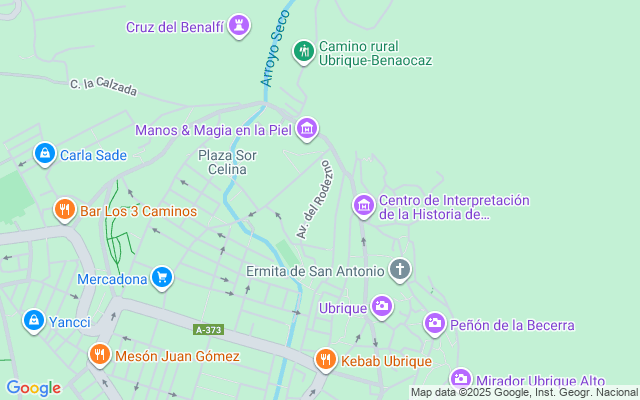
Task: Open the Mirador Ubrique Alto viewpoint pin
Action: 460,379
